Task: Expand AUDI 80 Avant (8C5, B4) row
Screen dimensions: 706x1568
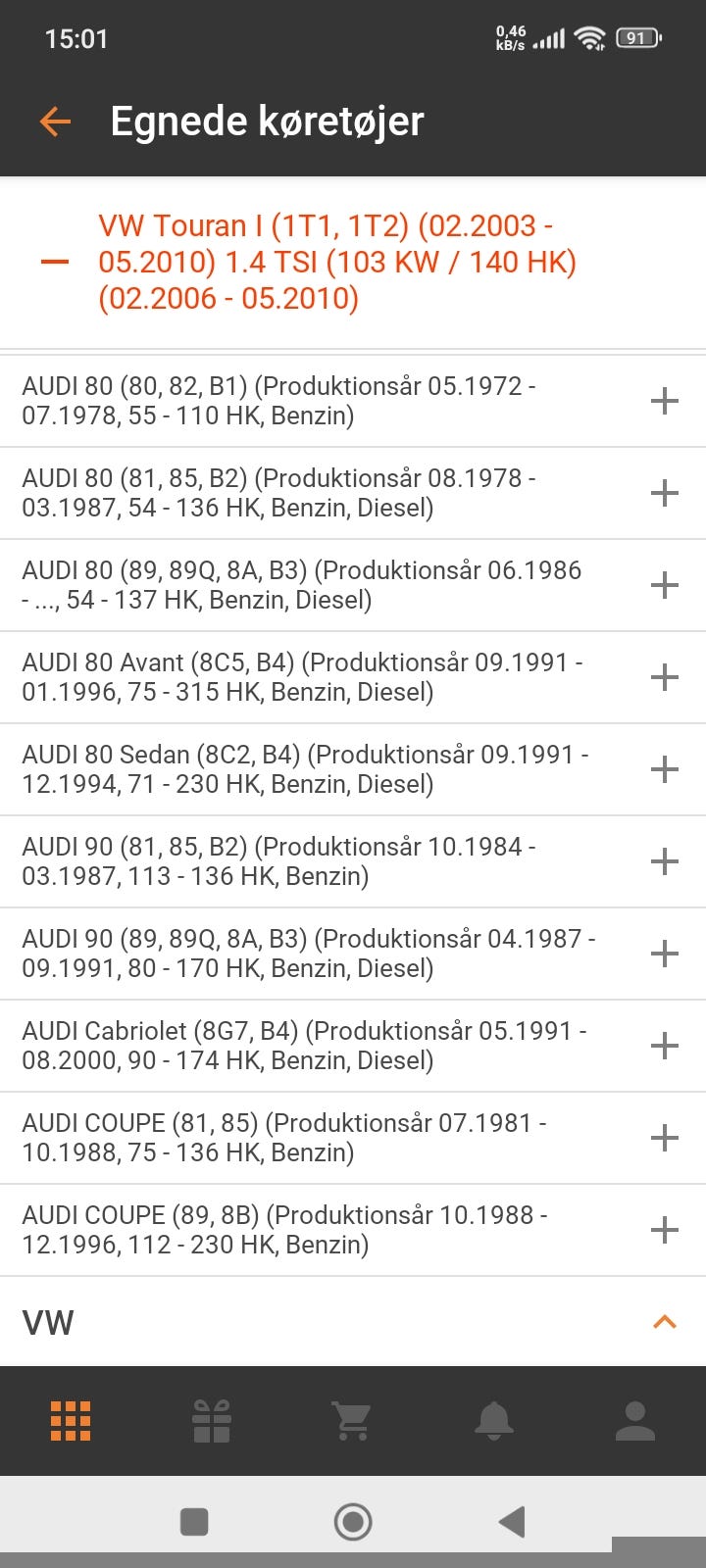Action: click(x=664, y=677)
